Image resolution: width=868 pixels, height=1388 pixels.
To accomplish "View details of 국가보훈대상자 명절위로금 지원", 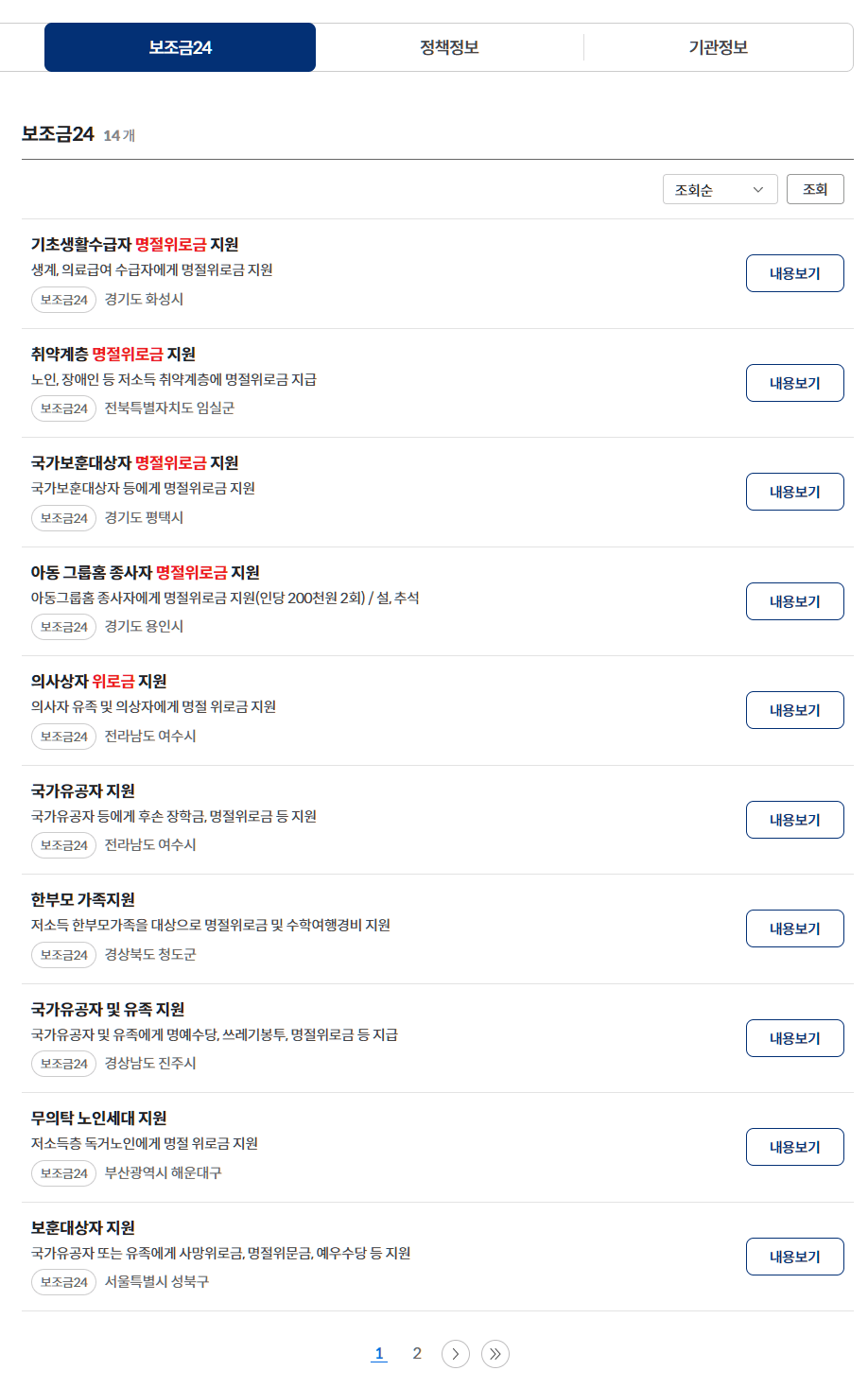I will (x=794, y=492).
